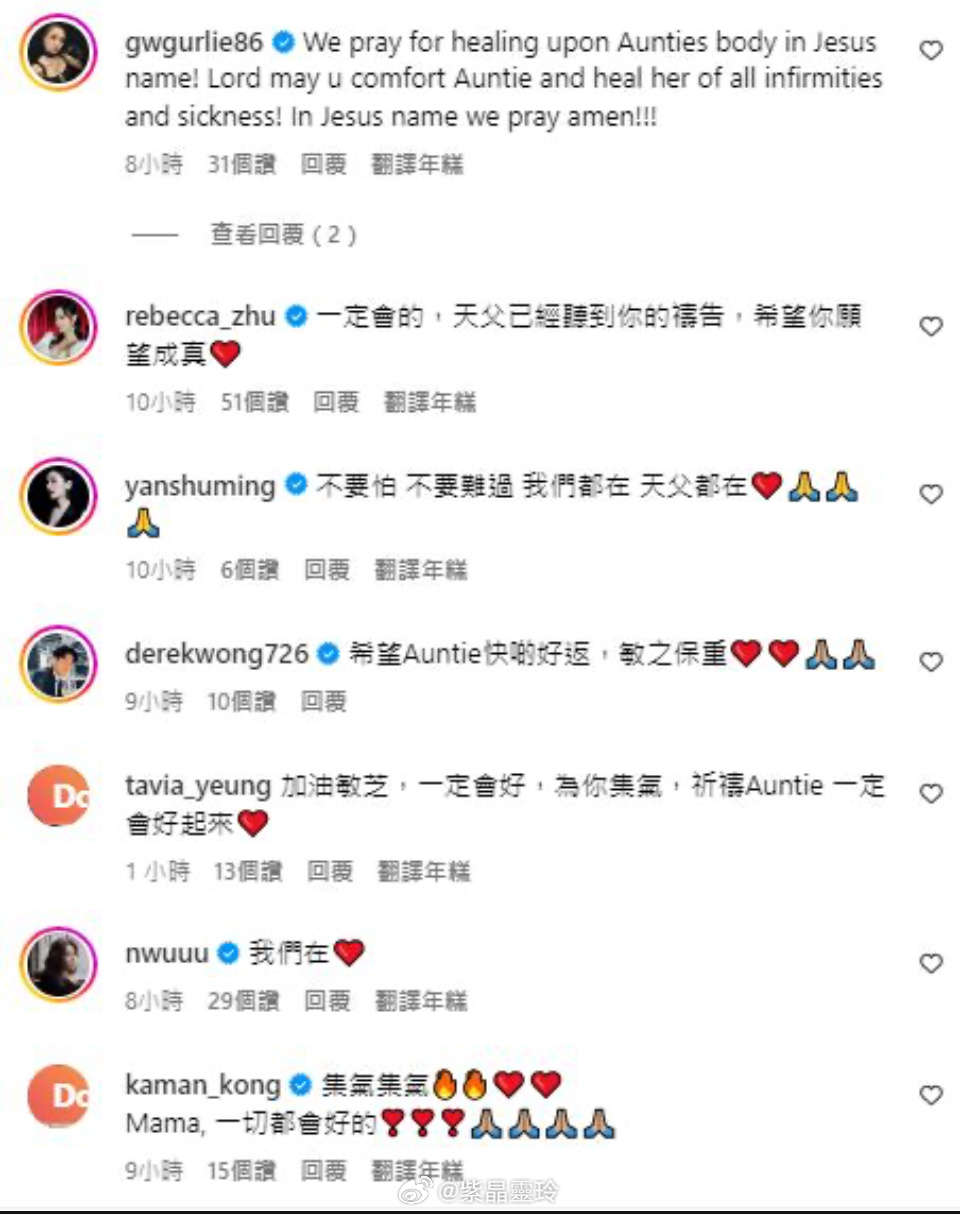Like kaman_kong's comment
Image resolution: width=960 pixels, height=1214 pixels.
coord(930,1095)
